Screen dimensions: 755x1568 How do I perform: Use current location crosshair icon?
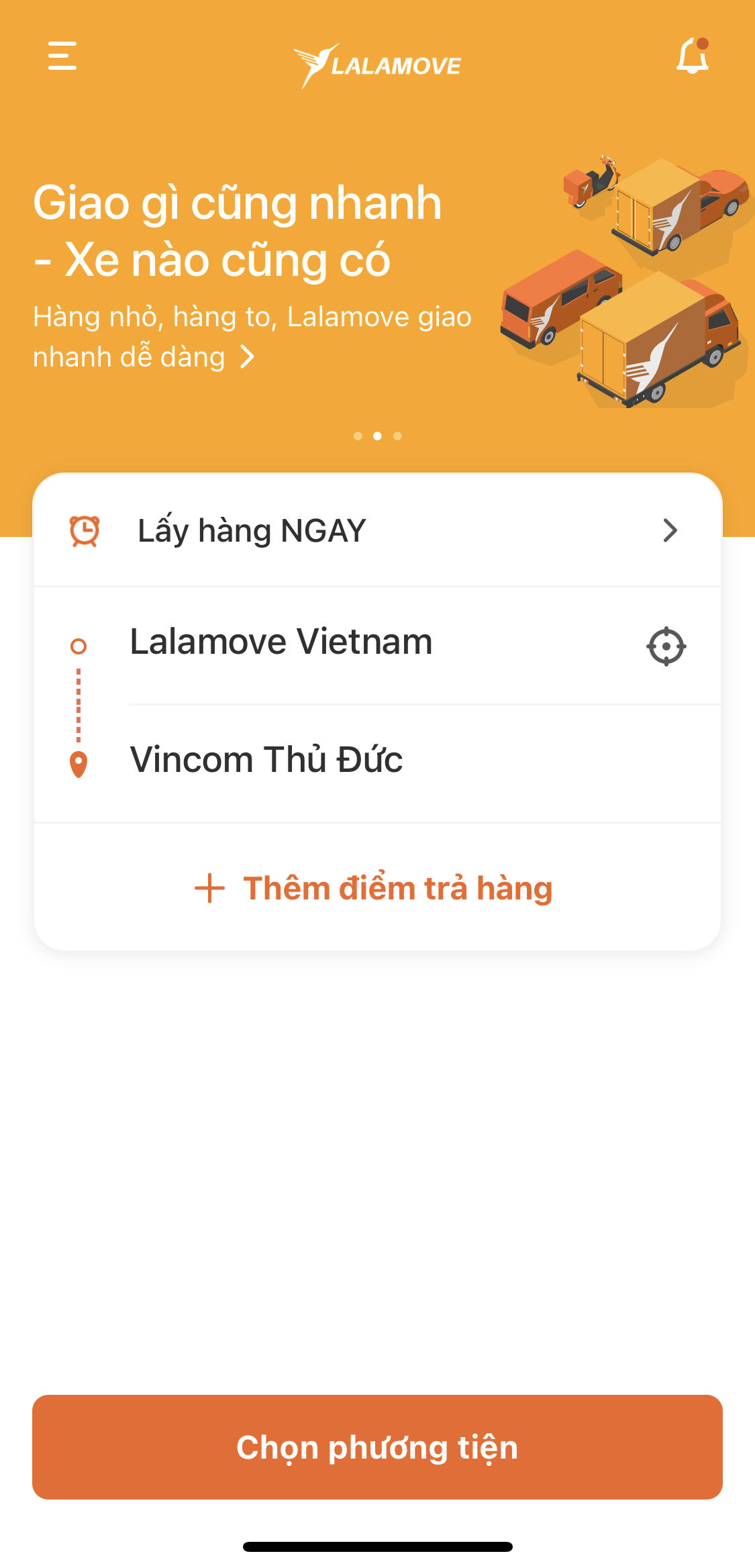point(666,646)
